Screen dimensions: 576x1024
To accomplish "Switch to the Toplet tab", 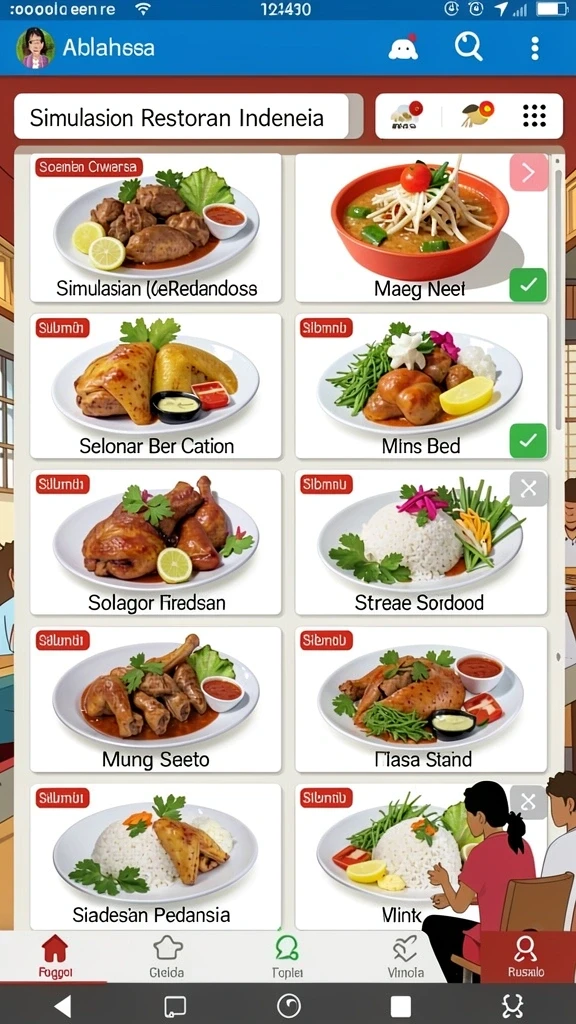I will [287, 956].
